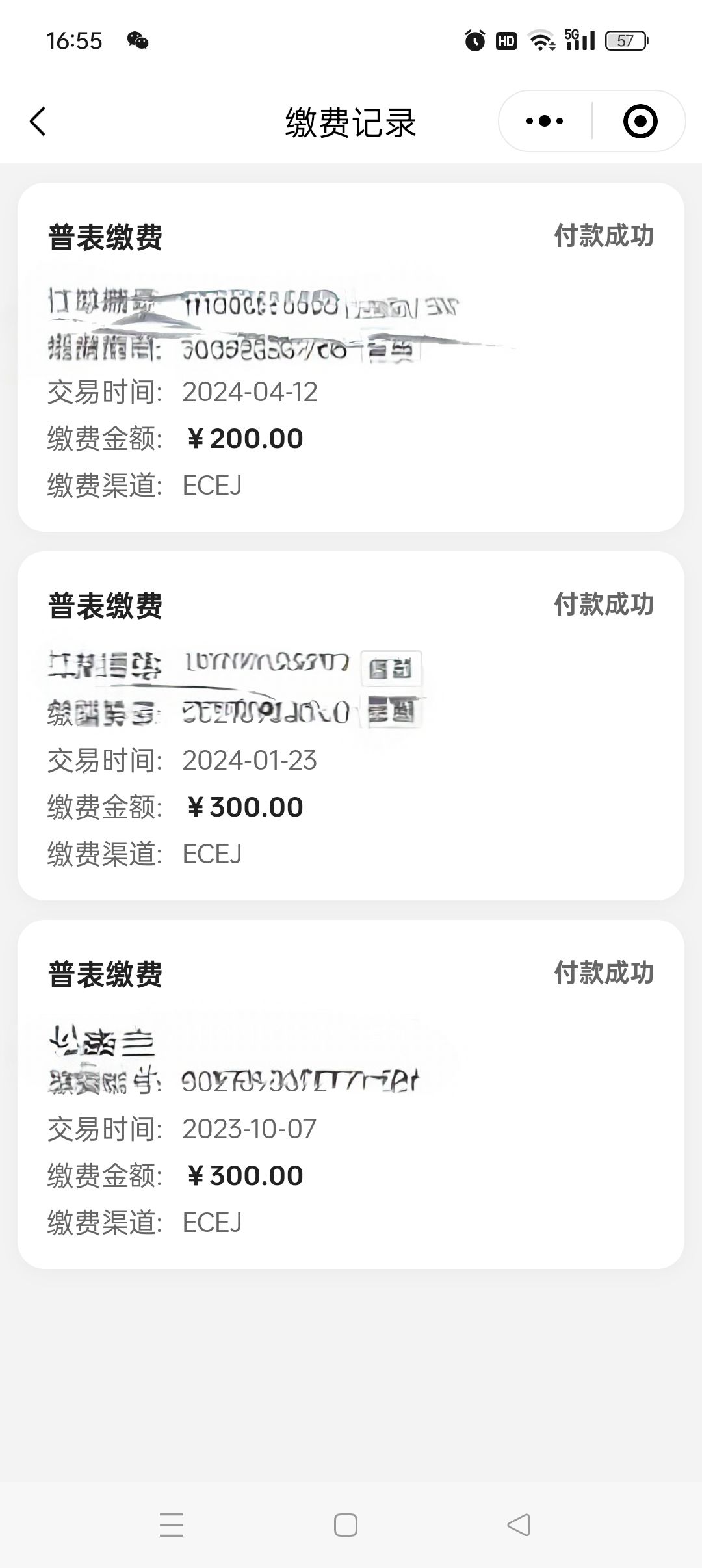Viewport: 702px width, 1568px height.
Task: Open the 2024-04-12 ¥200.00 payment record
Action: 351,357
